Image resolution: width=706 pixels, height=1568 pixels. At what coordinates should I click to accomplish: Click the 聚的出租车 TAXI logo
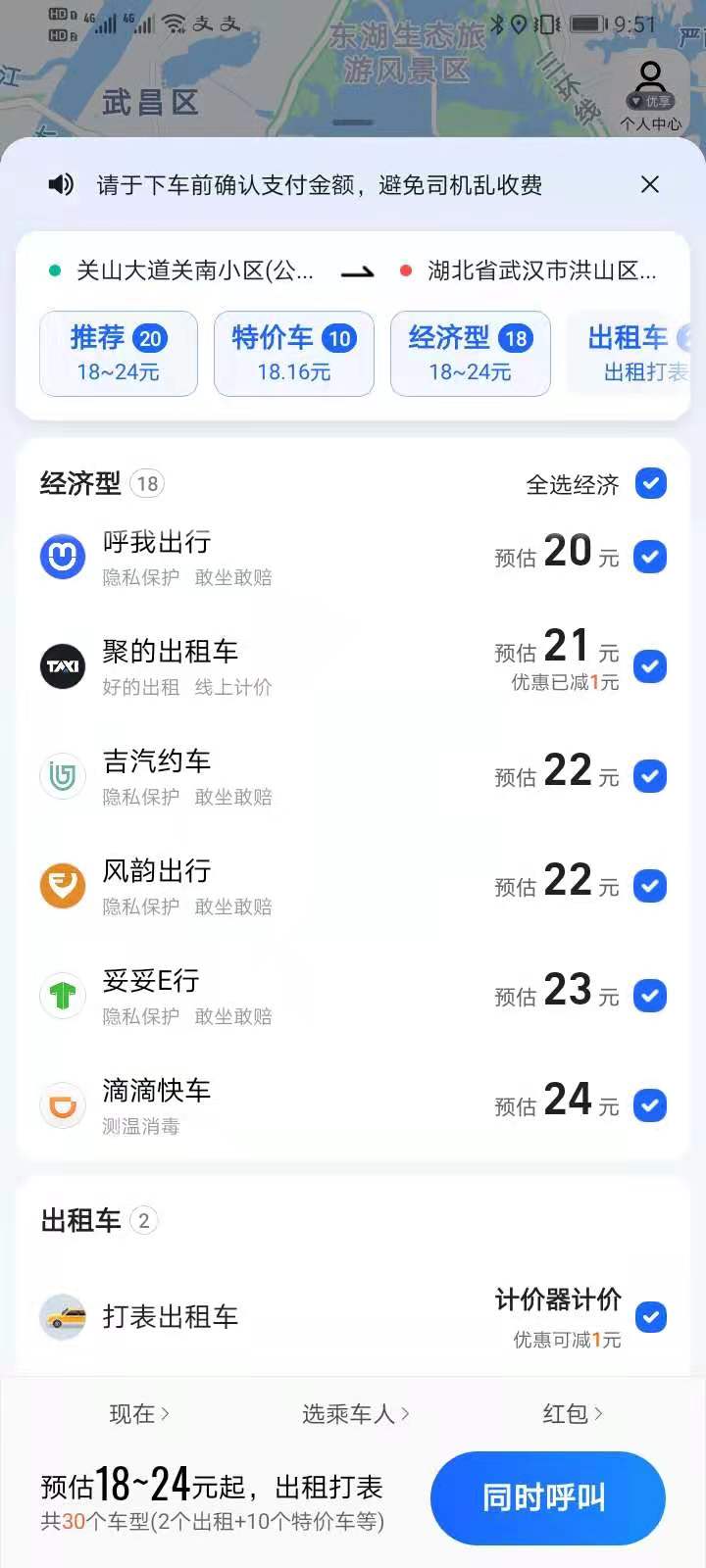(62, 666)
